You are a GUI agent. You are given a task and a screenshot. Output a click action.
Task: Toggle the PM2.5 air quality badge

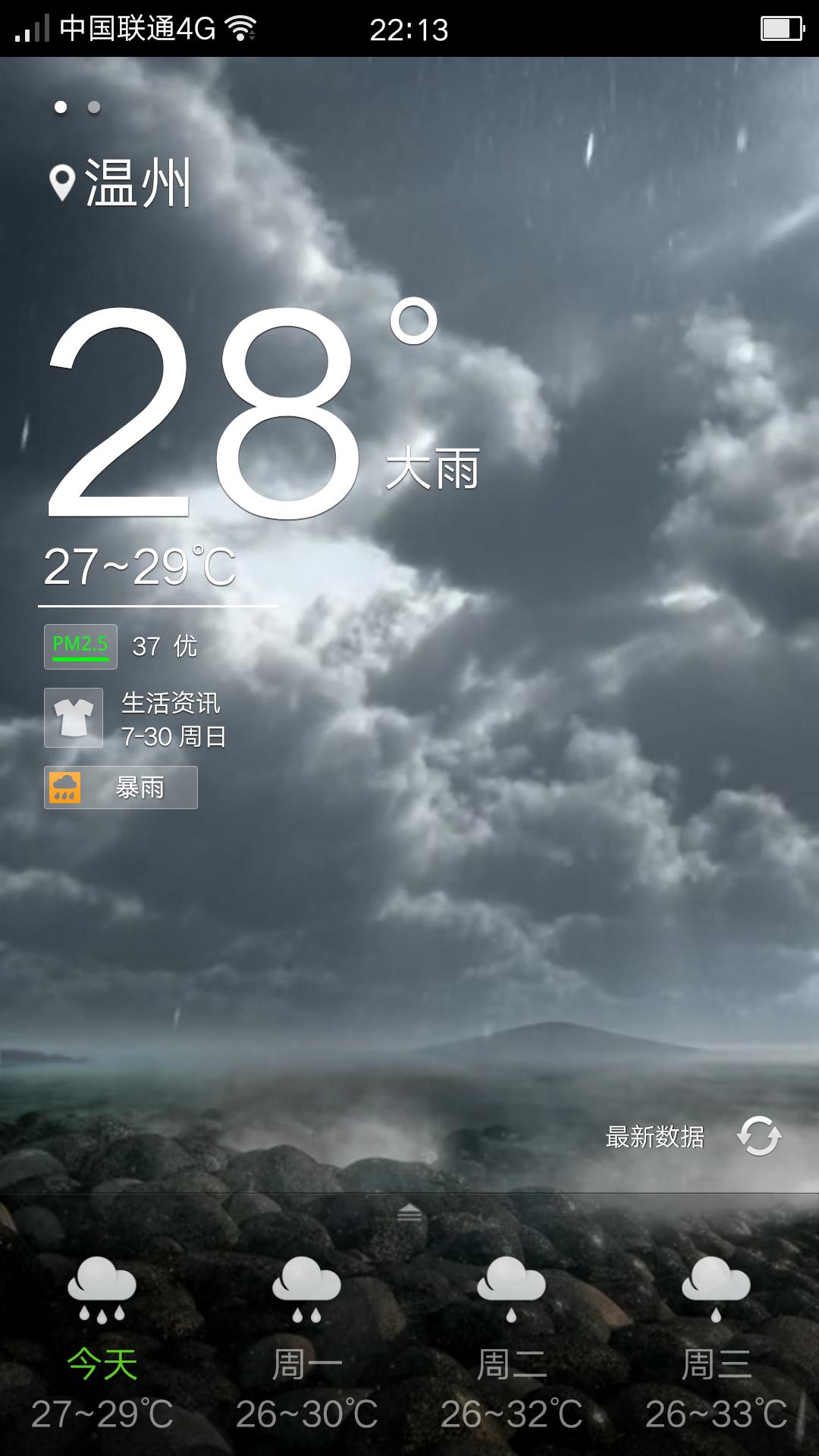click(80, 647)
